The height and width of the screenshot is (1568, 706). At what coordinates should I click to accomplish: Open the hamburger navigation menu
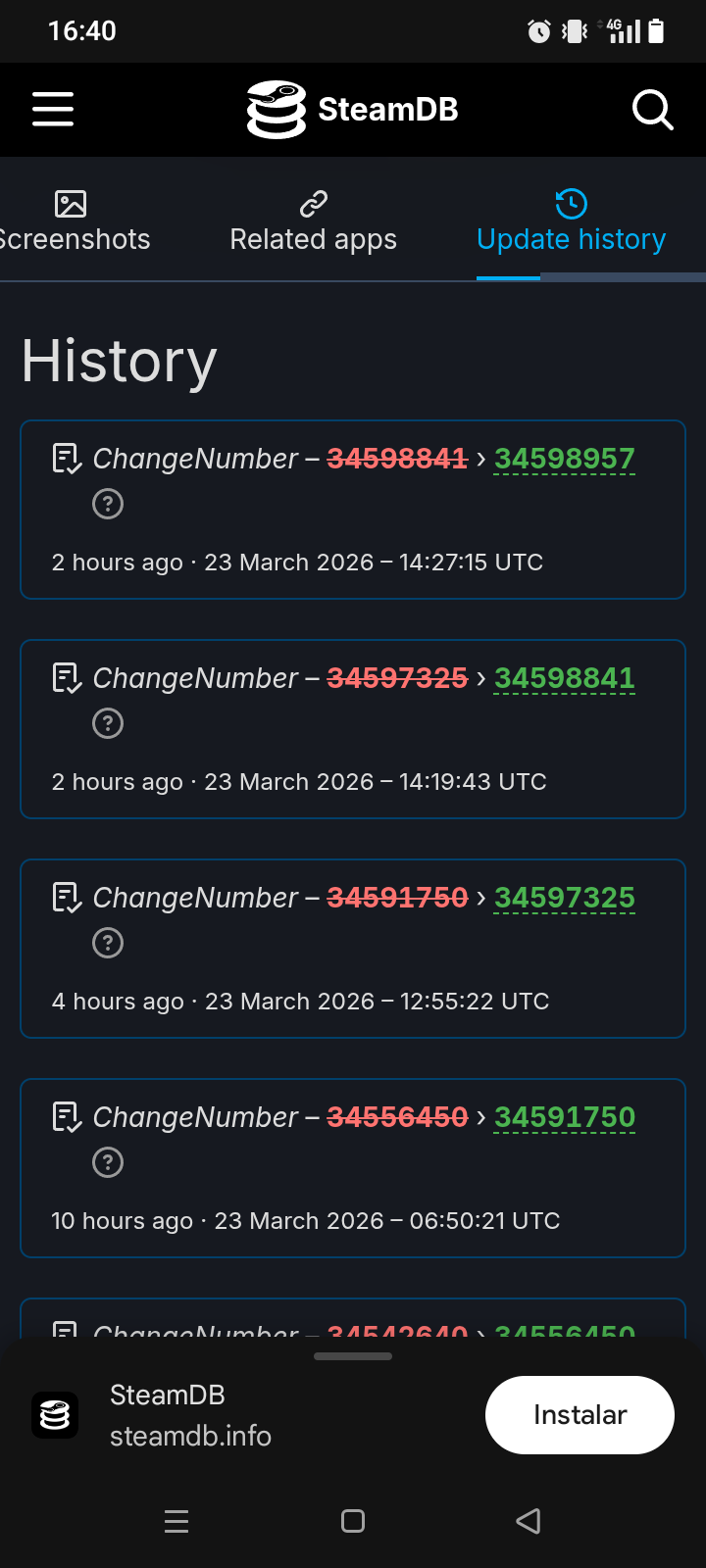(x=53, y=109)
